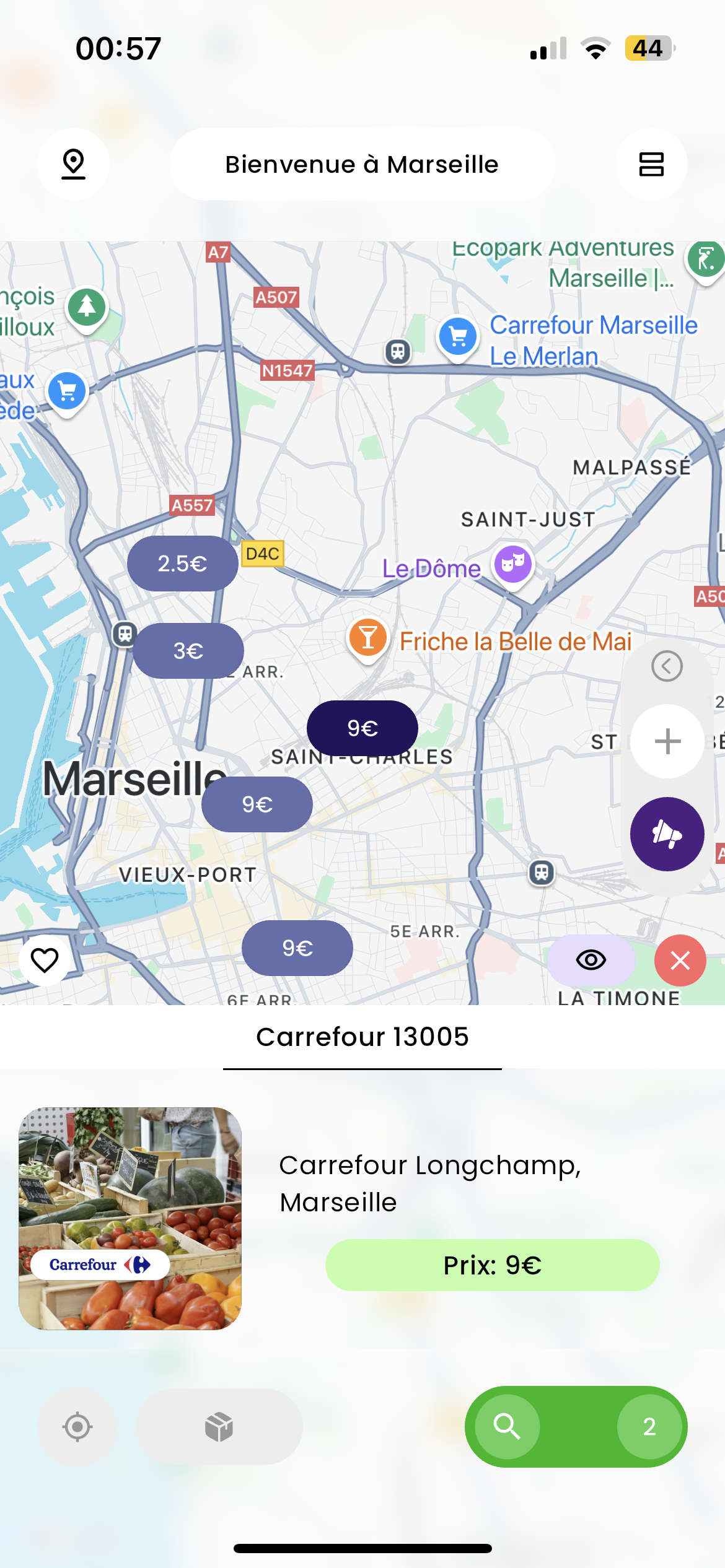Open the Friche la Belle de Mai pin

(368, 639)
